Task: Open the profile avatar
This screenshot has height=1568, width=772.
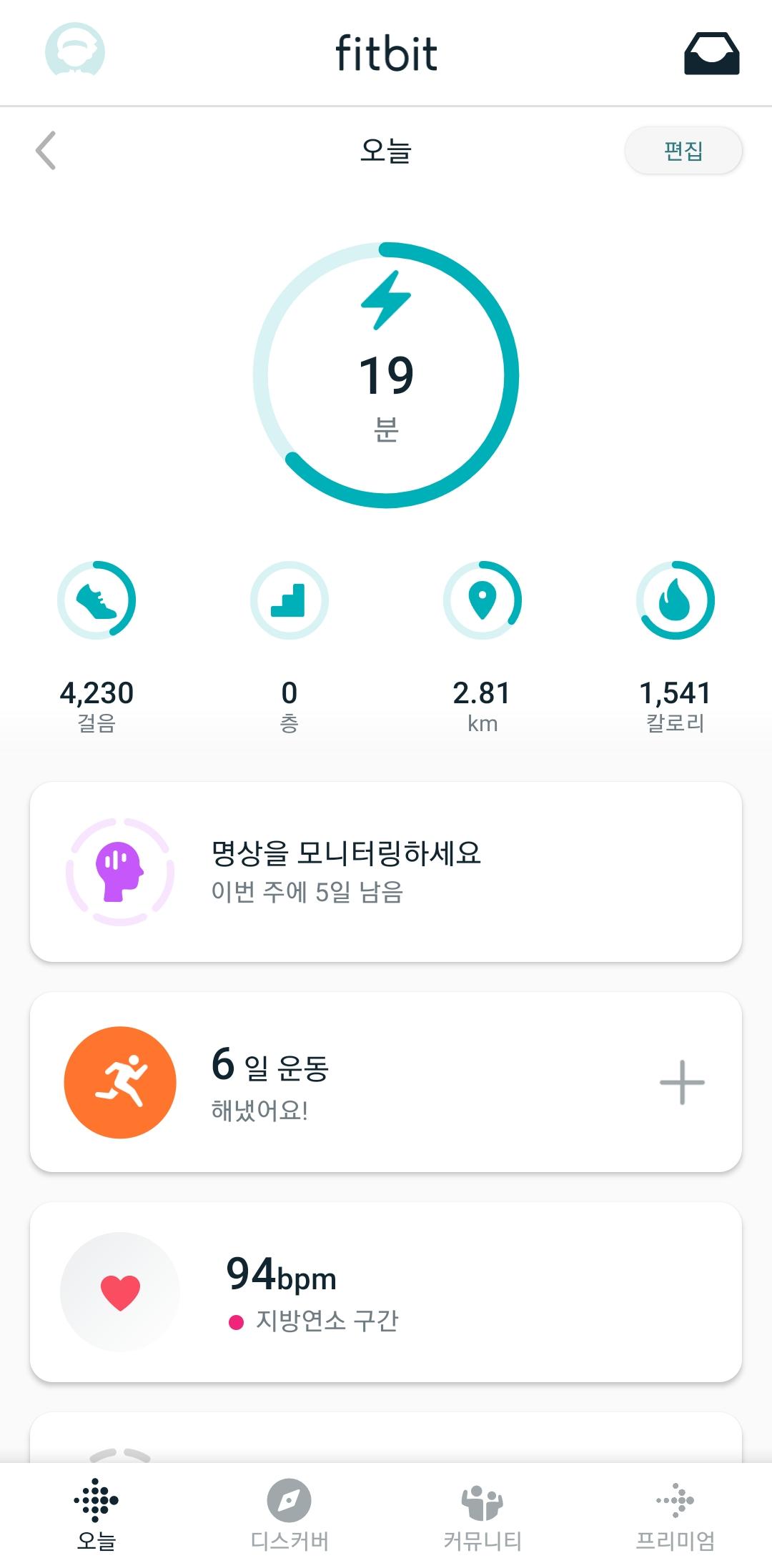Action: coord(75,51)
